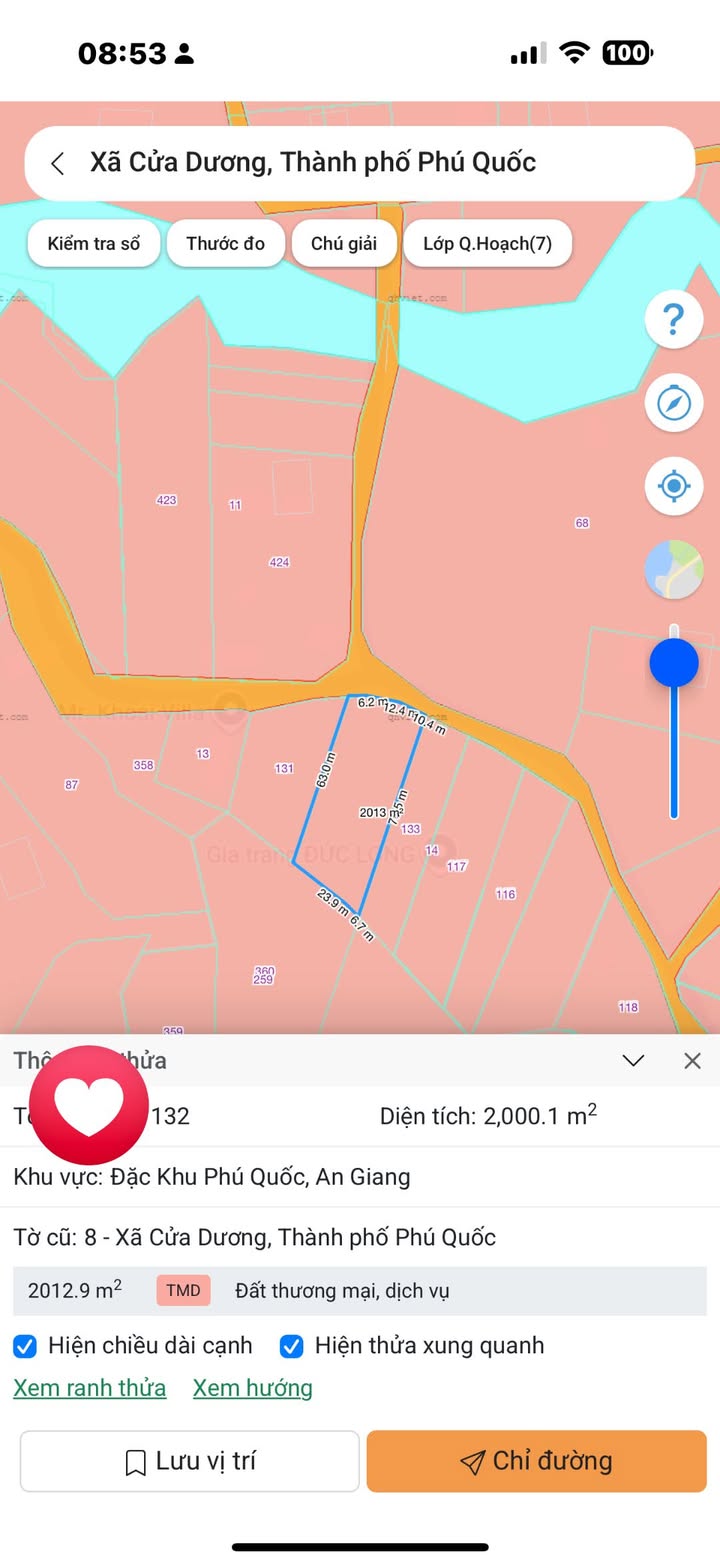
Task: Tap the blue opacity slider handle
Action: point(674,663)
